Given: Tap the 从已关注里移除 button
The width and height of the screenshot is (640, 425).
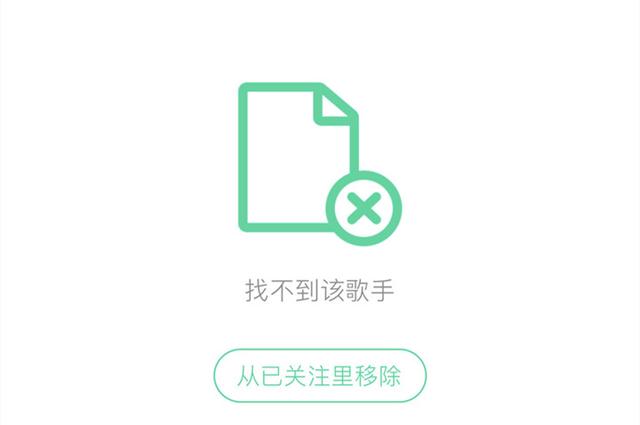Looking at the screenshot, I should tap(320, 377).
